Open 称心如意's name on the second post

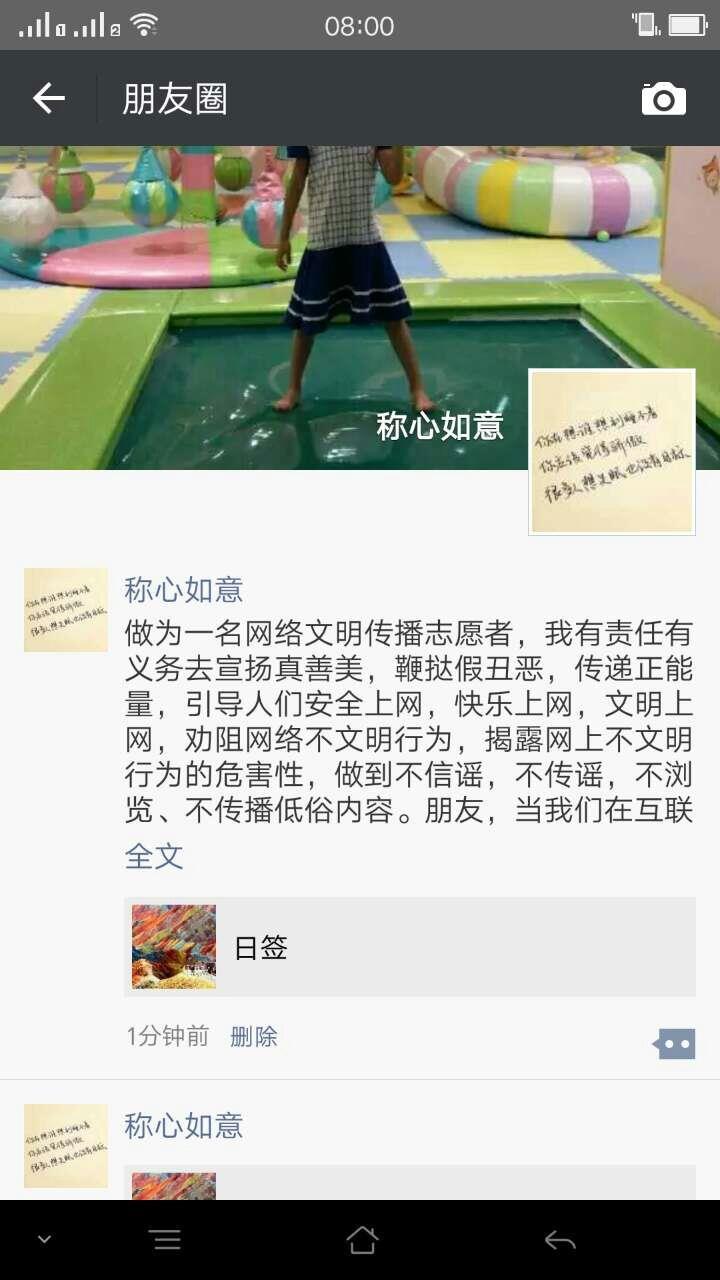[x=184, y=1125]
